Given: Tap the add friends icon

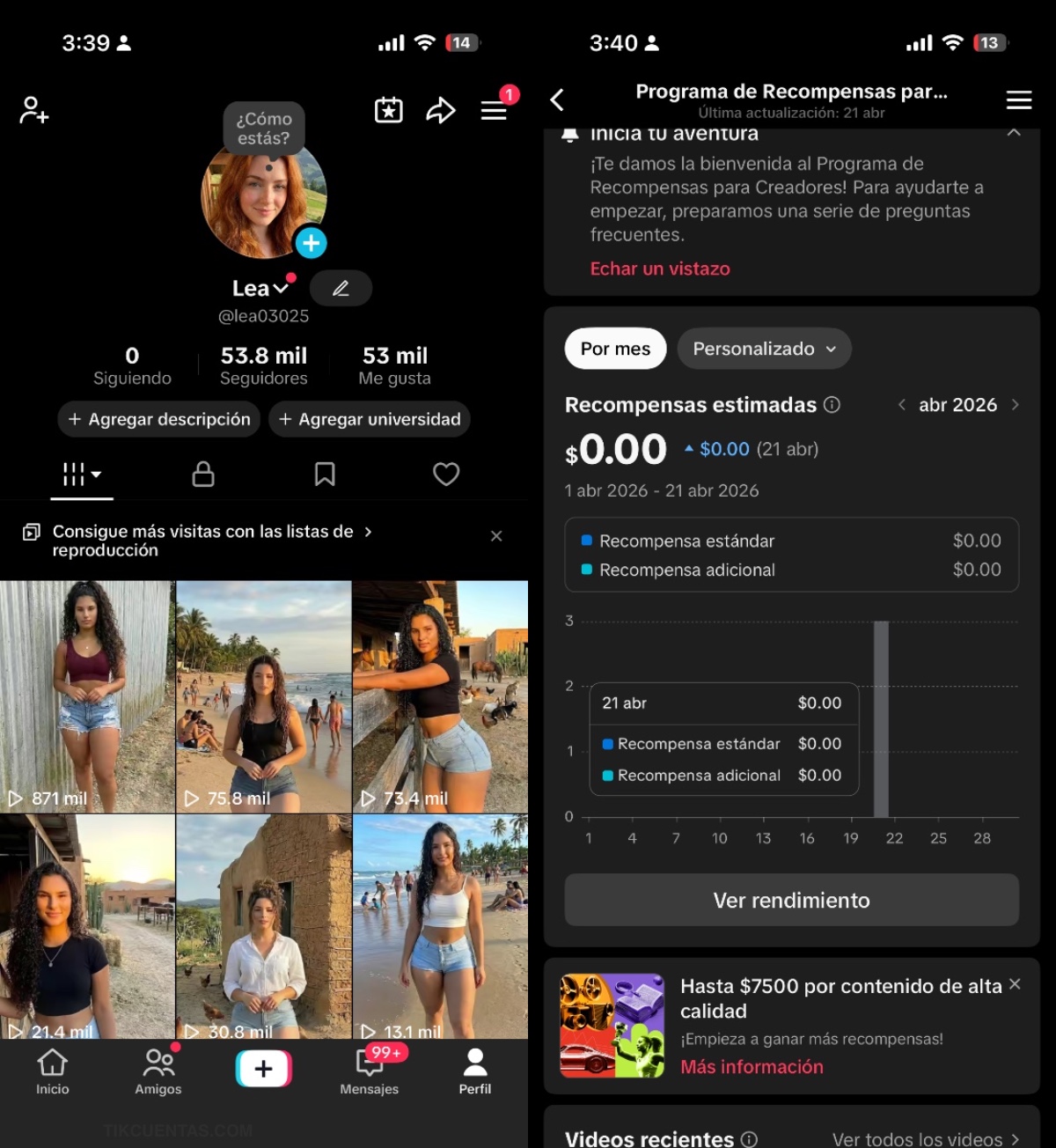Looking at the screenshot, I should coord(34,110).
